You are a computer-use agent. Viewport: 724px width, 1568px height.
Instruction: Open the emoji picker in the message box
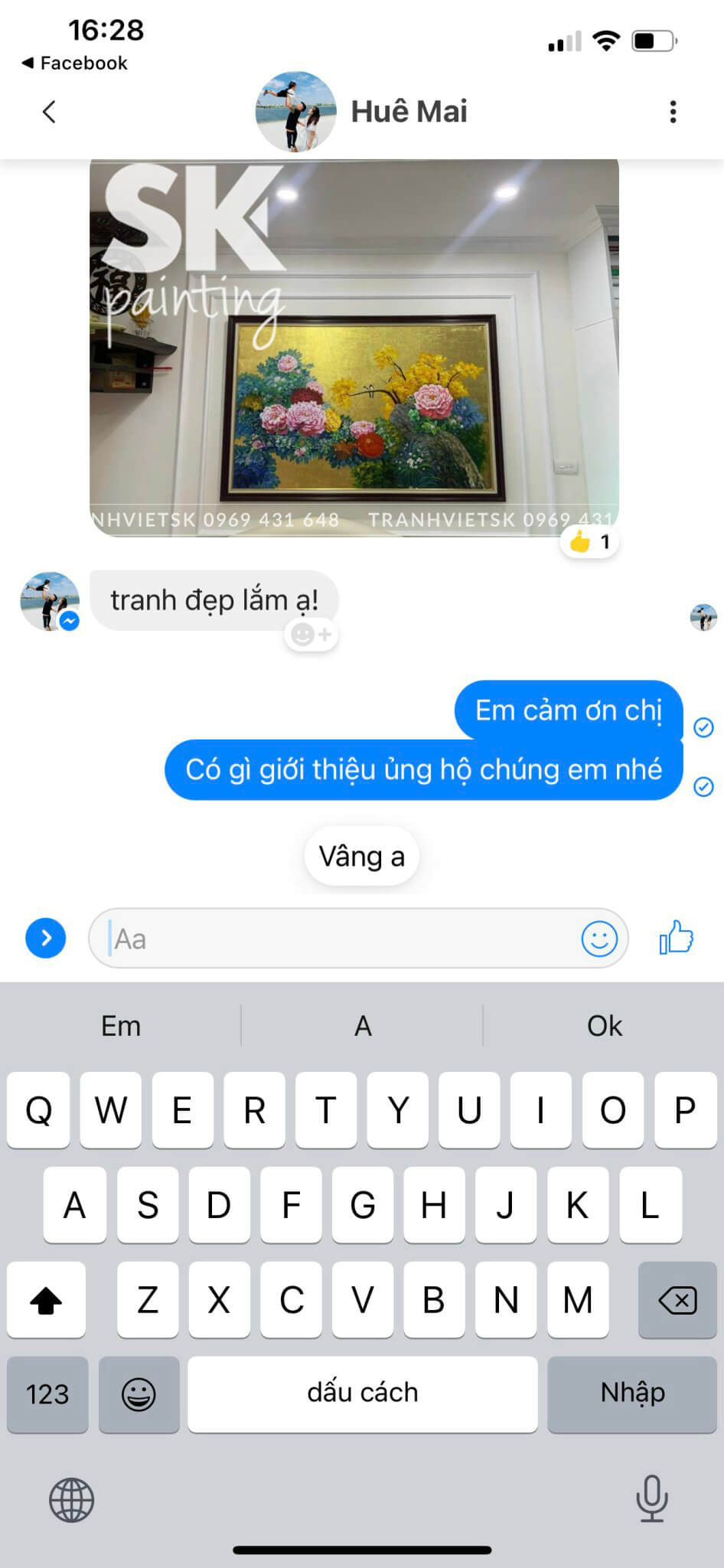tap(598, 938)
